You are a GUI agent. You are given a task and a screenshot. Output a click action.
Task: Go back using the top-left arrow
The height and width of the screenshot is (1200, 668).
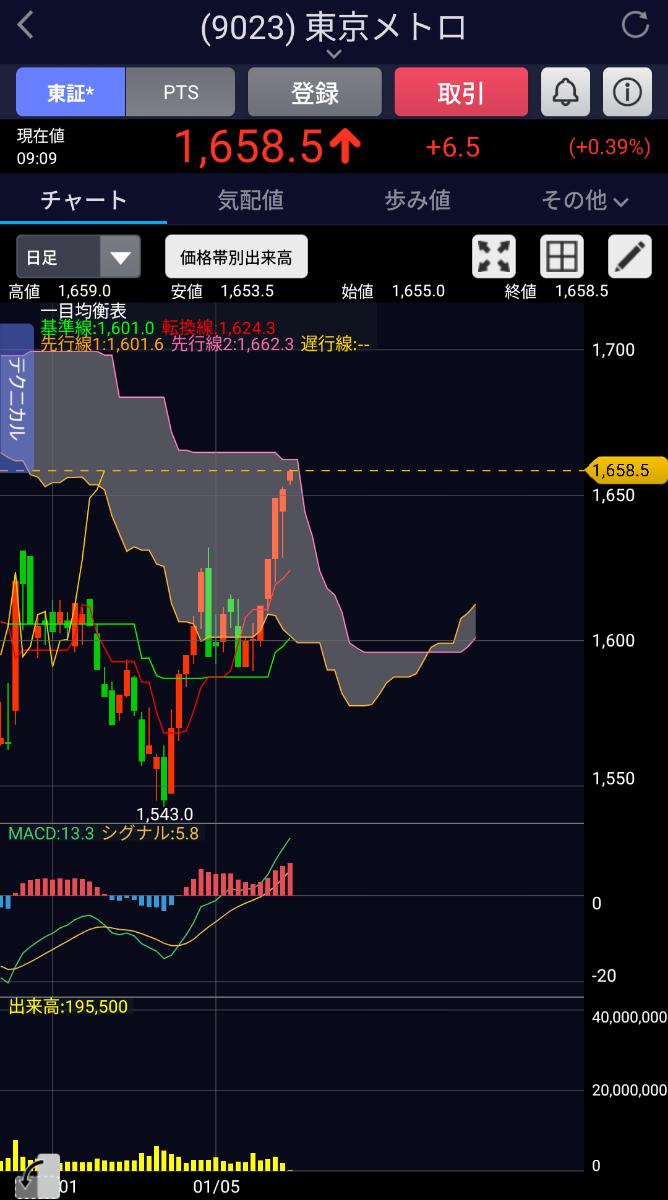26,26
